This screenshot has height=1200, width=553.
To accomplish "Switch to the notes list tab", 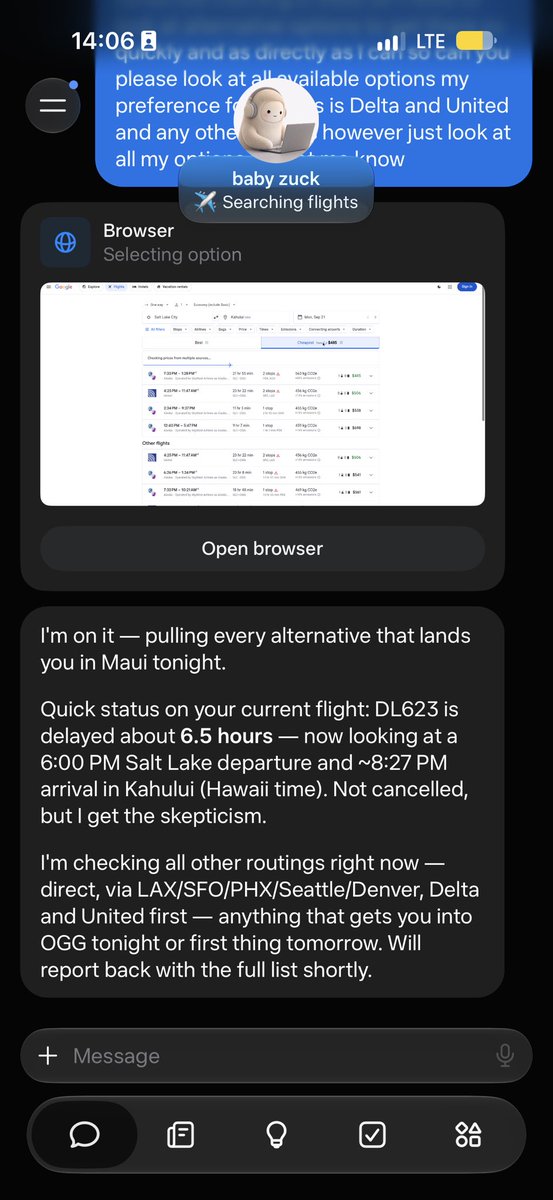I will click(181, 1134).
